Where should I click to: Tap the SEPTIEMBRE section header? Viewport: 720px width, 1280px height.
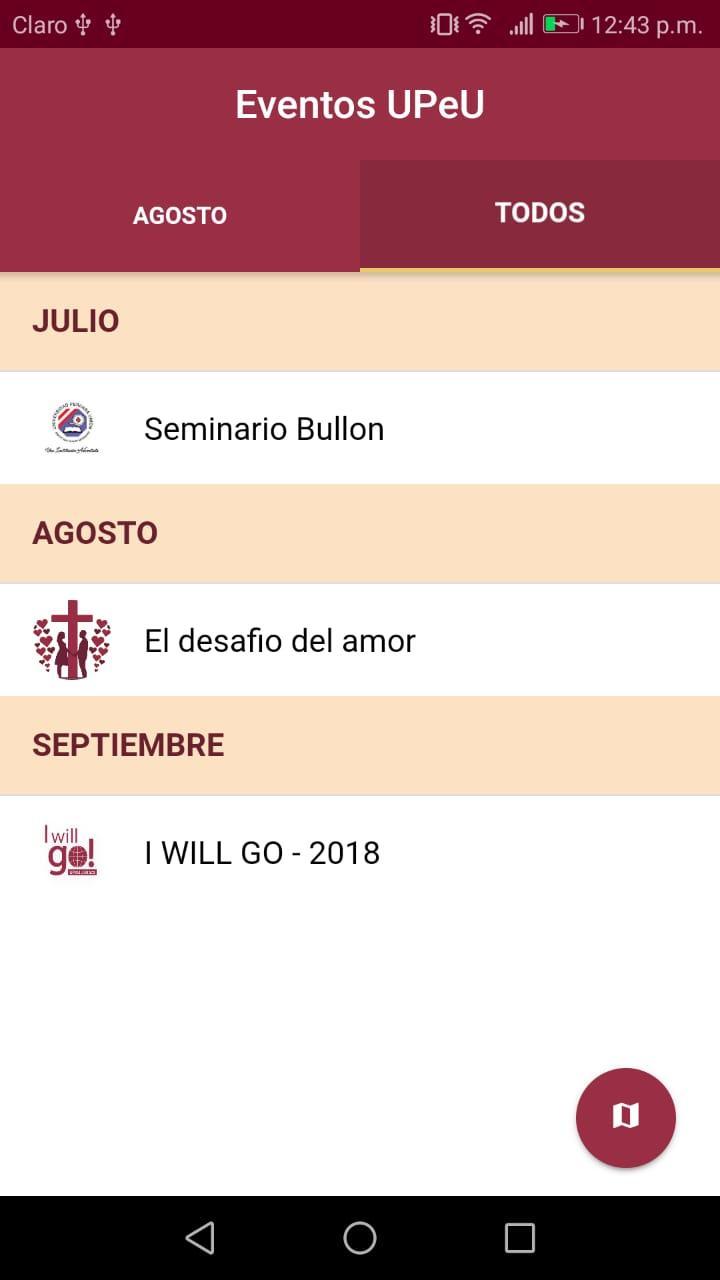(x=128, y=745)
